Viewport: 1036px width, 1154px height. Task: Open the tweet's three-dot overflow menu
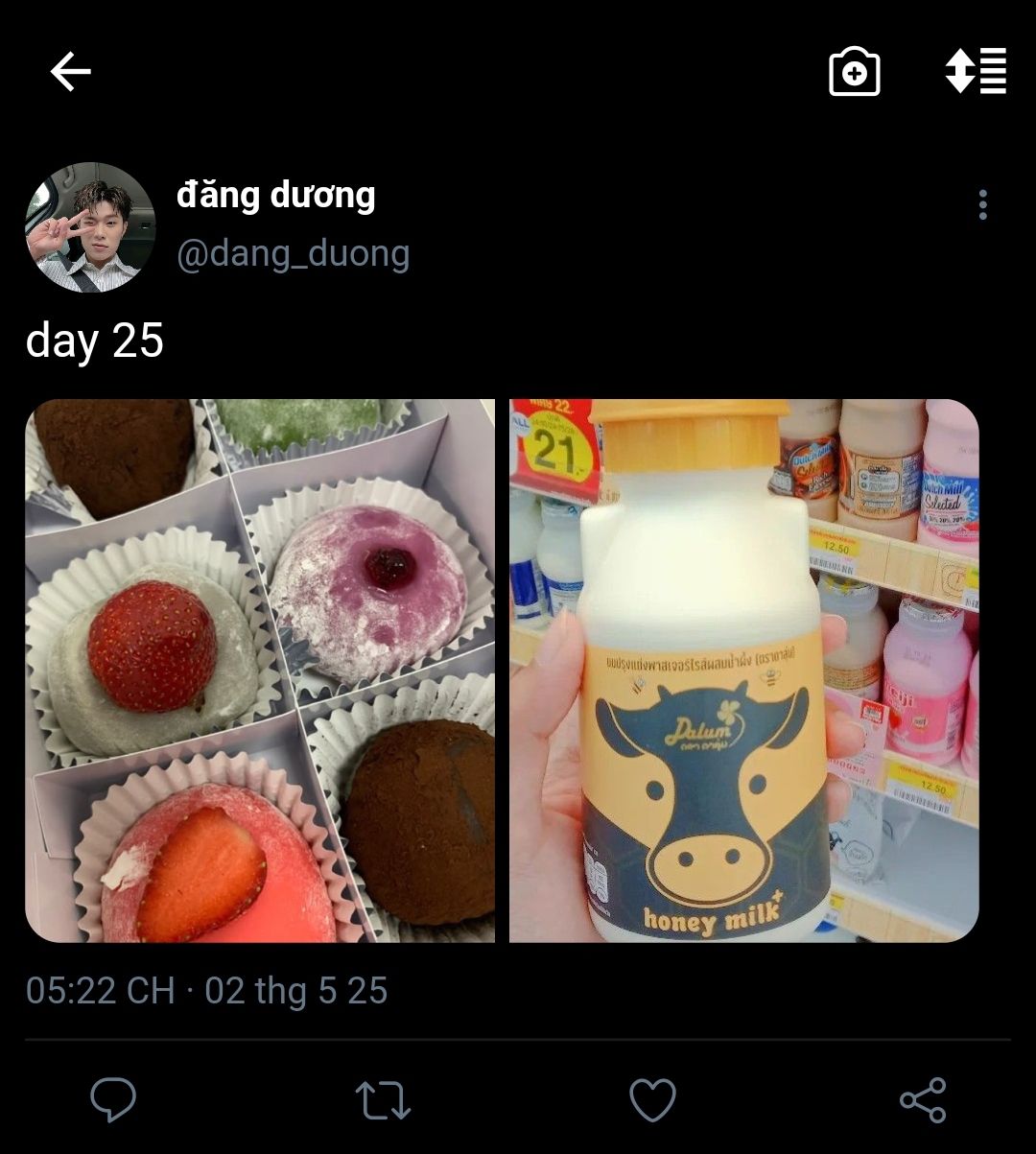(x=982, y=204)
